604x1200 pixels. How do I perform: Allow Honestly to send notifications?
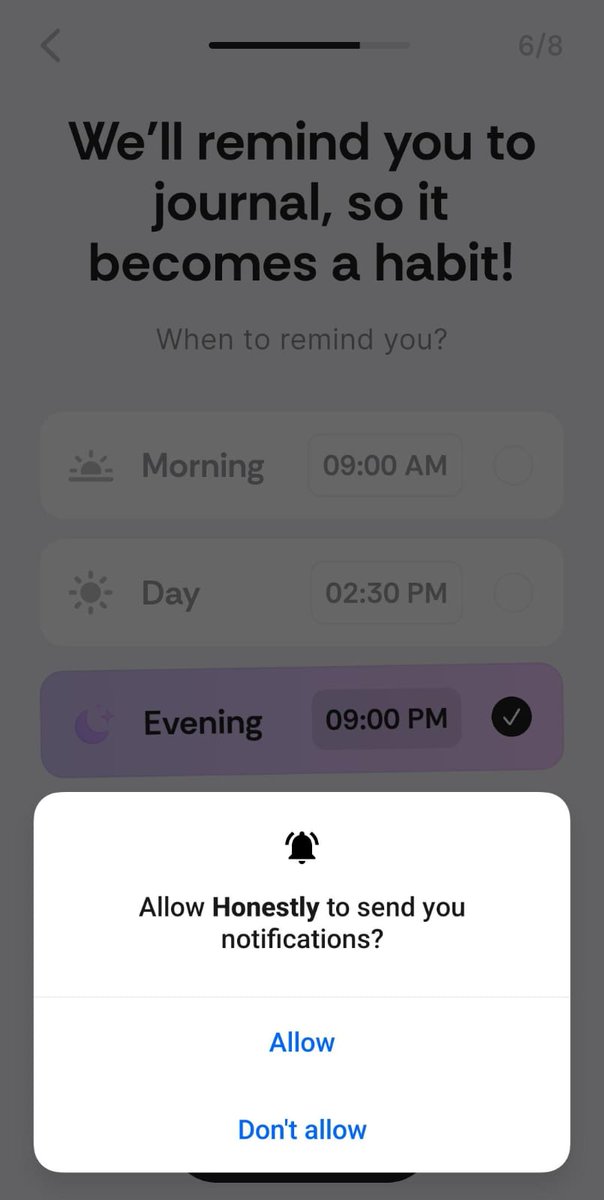(302, 1042)
